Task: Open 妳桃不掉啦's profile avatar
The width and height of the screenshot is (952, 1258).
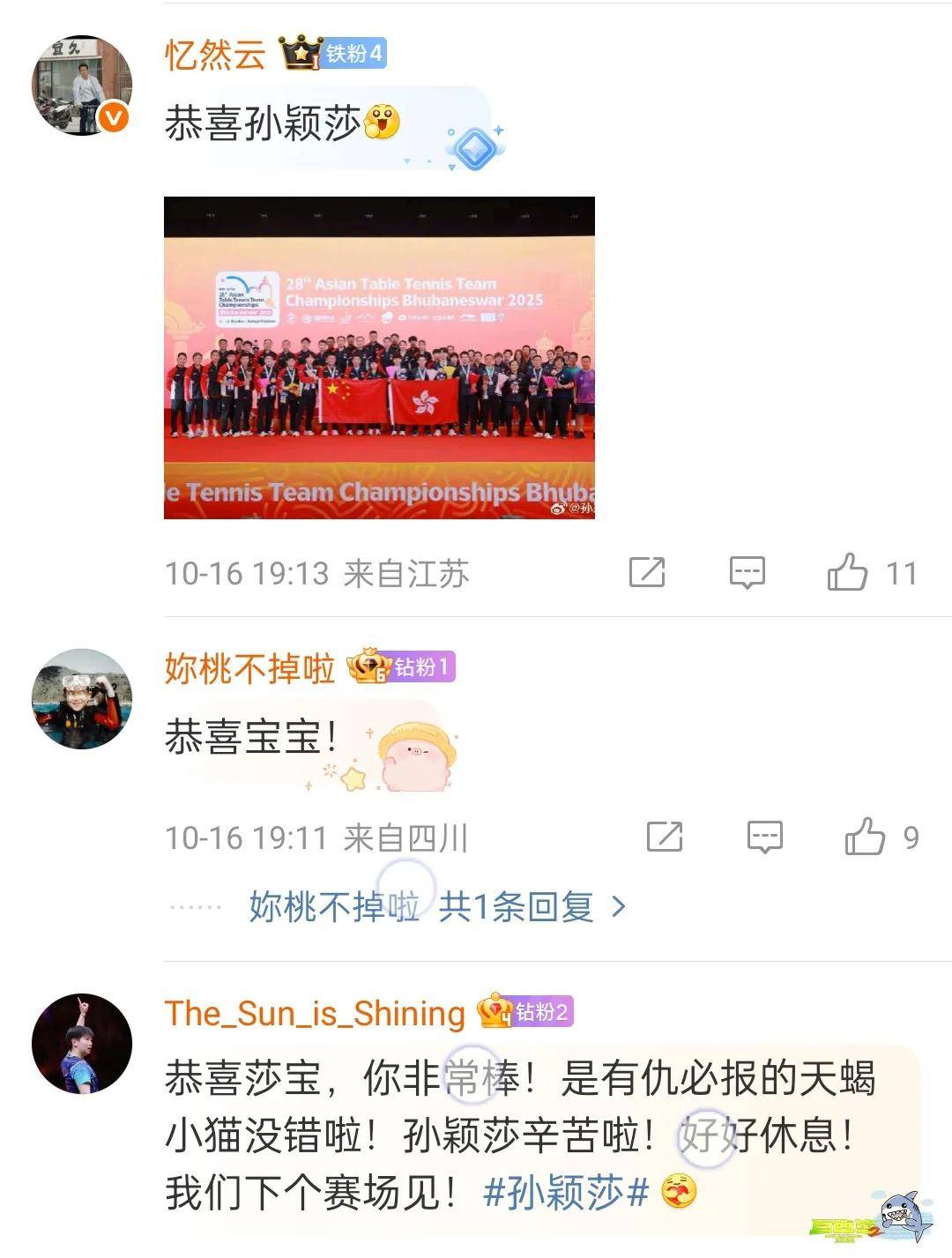Action: point(82,699)
